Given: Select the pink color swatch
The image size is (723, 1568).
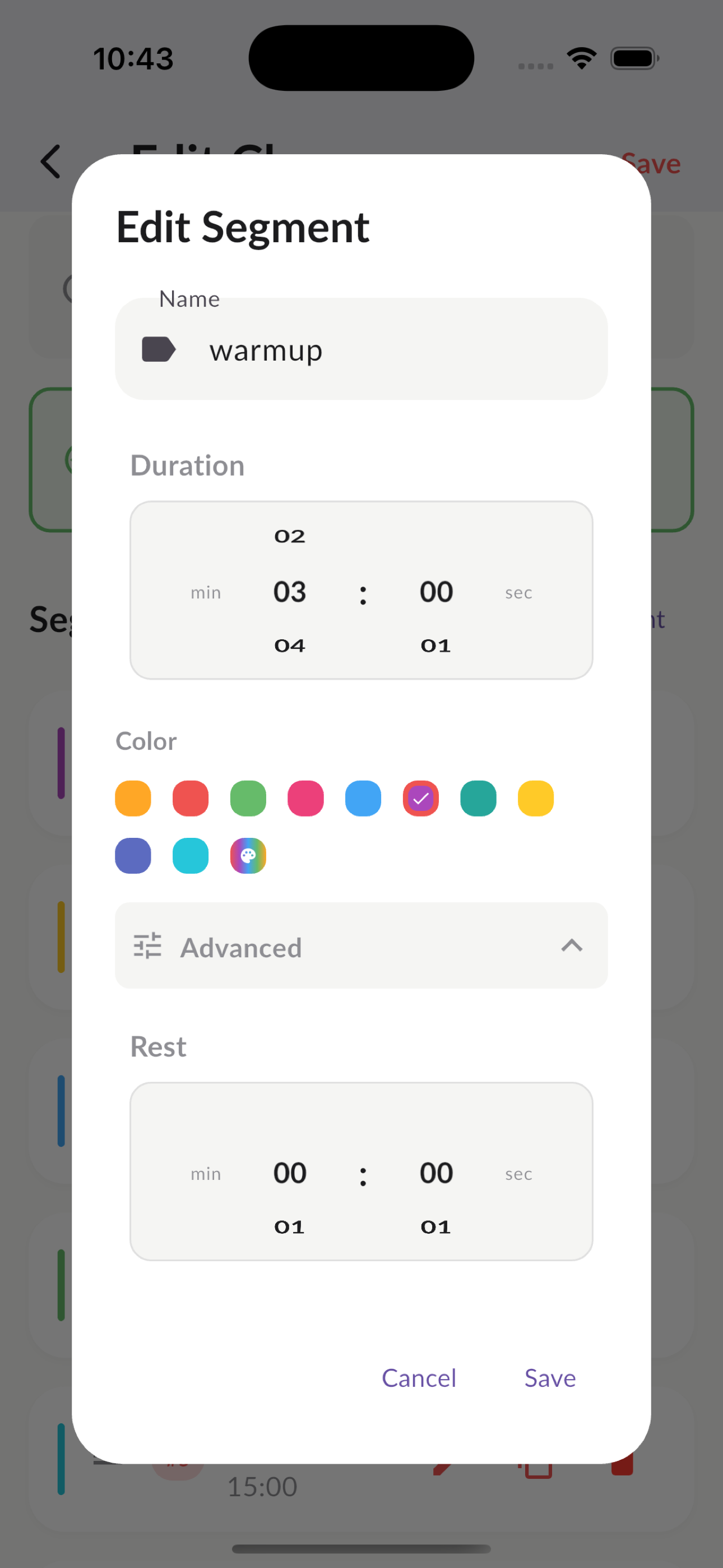Looking at the screenshot, I should tap(305, 798).
